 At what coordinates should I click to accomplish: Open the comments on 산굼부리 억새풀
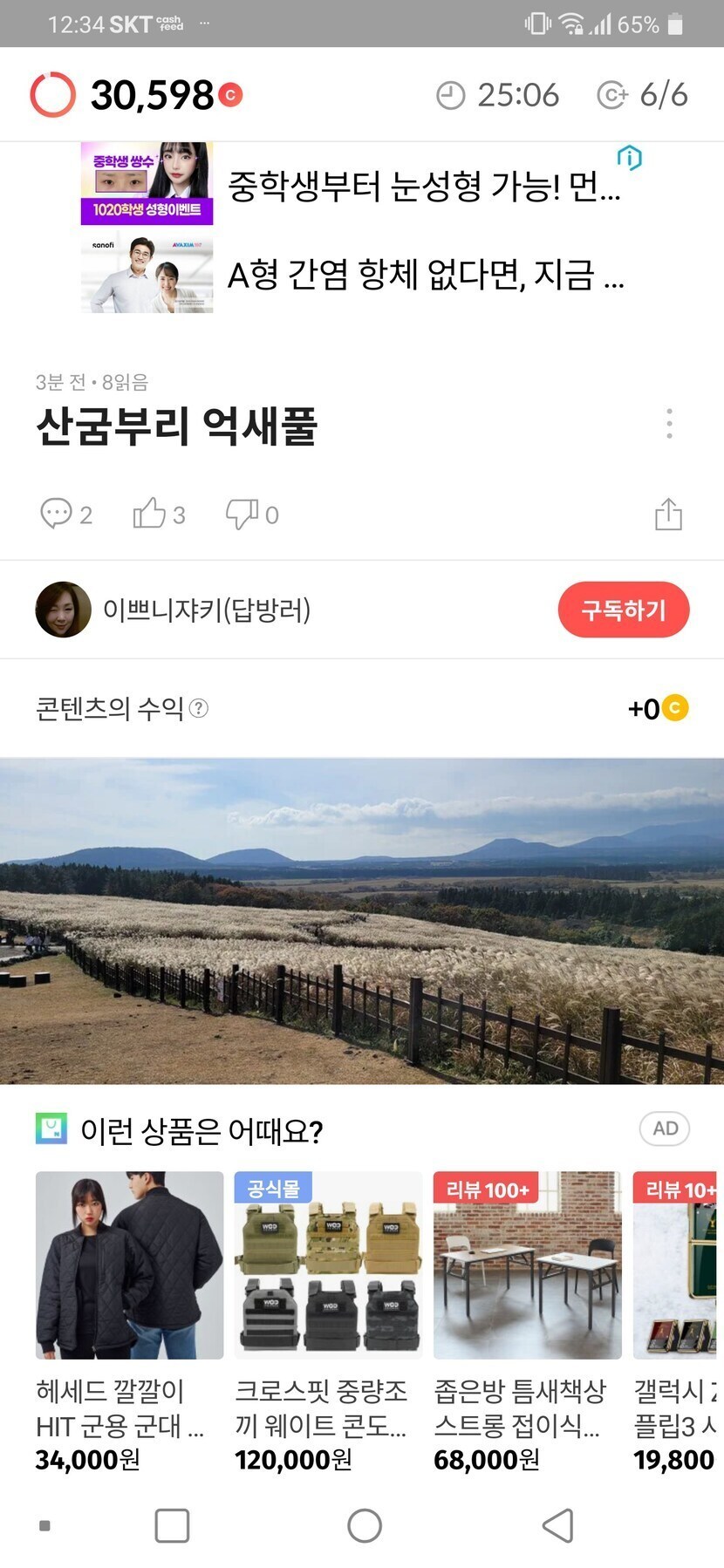pos(65,514)
